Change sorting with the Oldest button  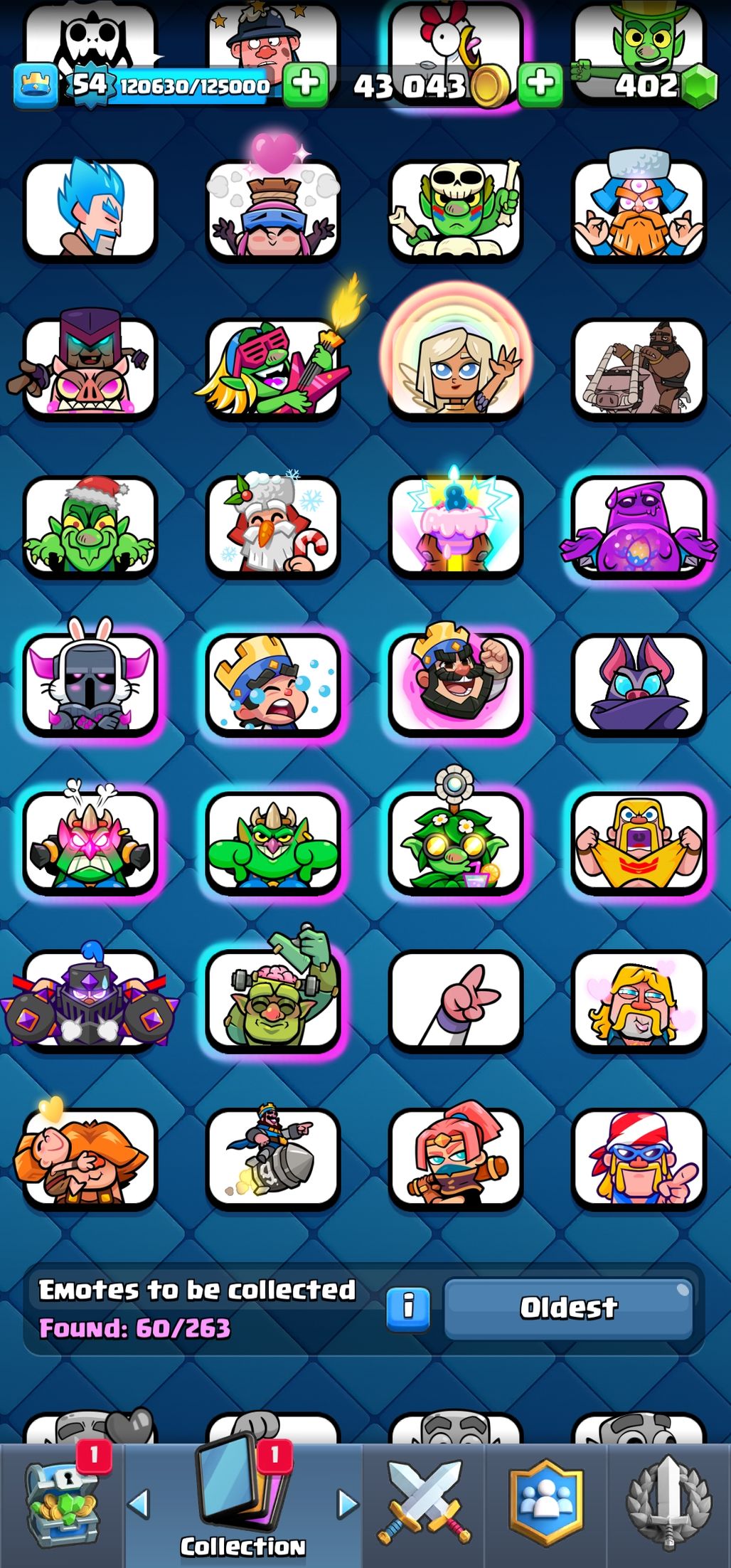568,1308
